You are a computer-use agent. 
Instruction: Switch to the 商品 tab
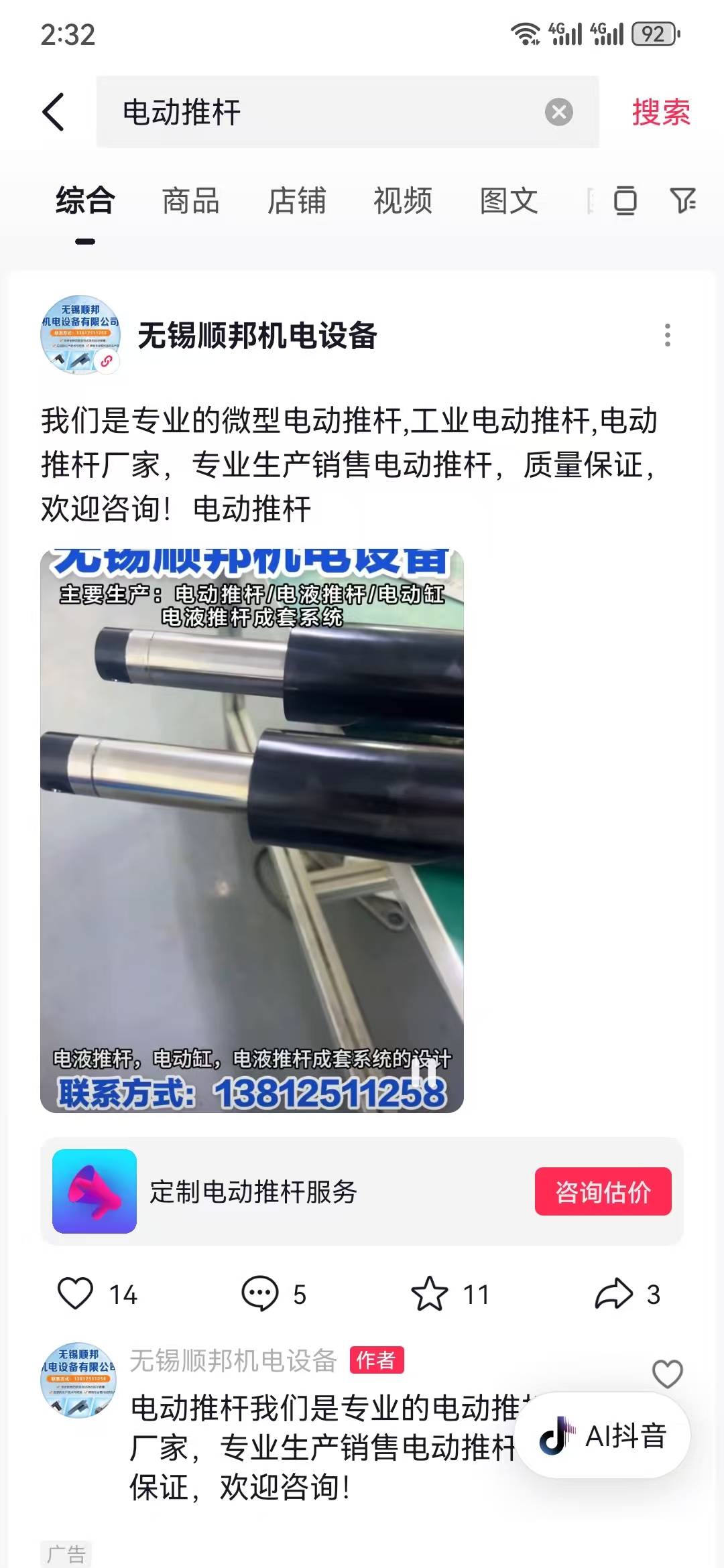(190, 201)
